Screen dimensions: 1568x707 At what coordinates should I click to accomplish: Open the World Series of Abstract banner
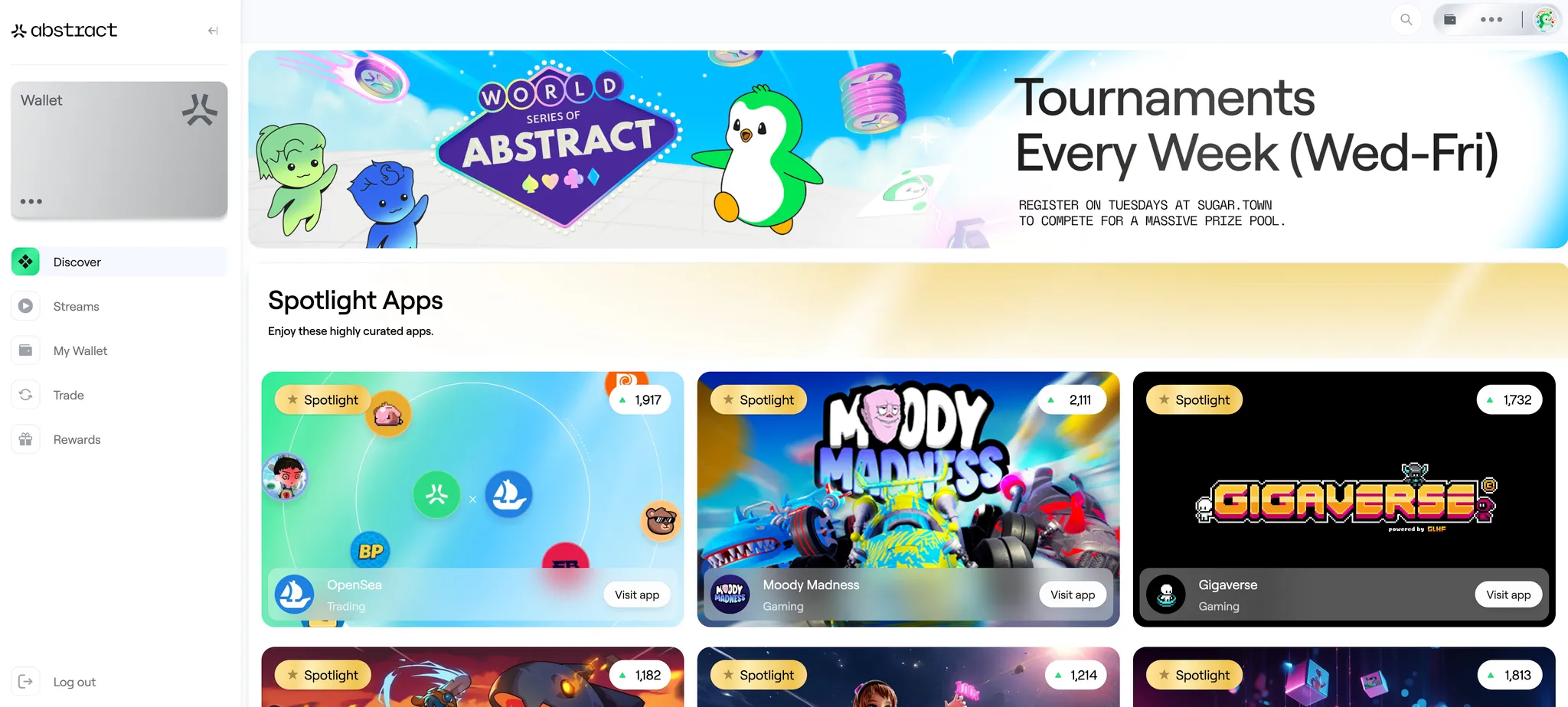[x=907, y=149]
